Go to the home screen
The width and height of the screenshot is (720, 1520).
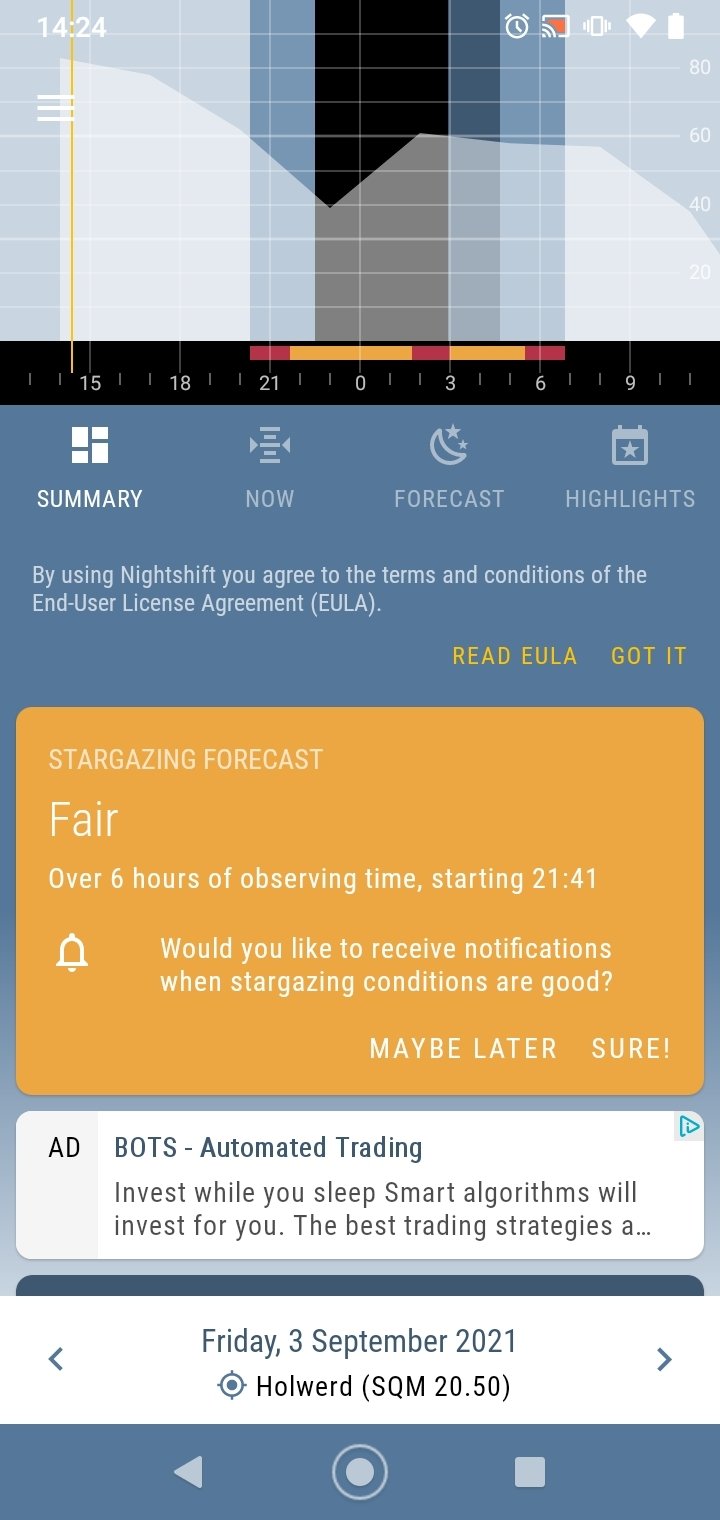click(360, 1472)
